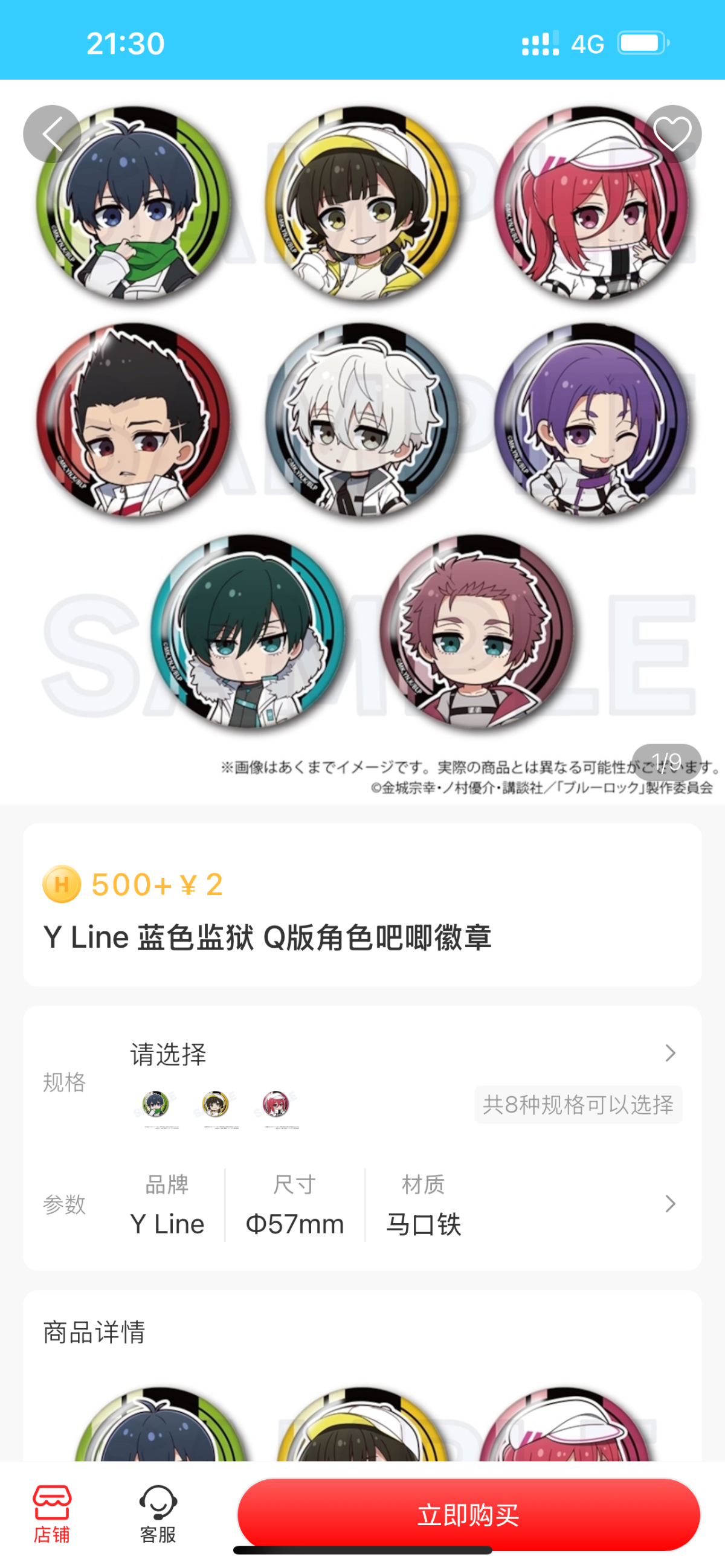Open the 参数 details row
The image size is (725, 1568).
pyautogui.click(x=362, y=1204)
